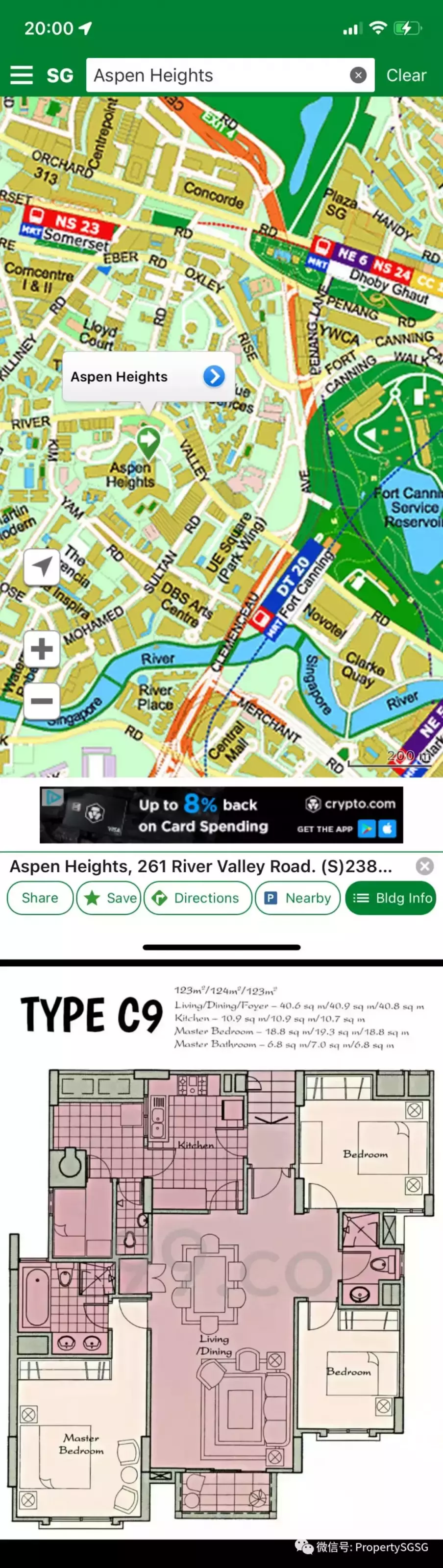Open the hamburger menu
The width and height of the screenshot is (443, 1568).
pyautogui.click(x=21, y=75)
